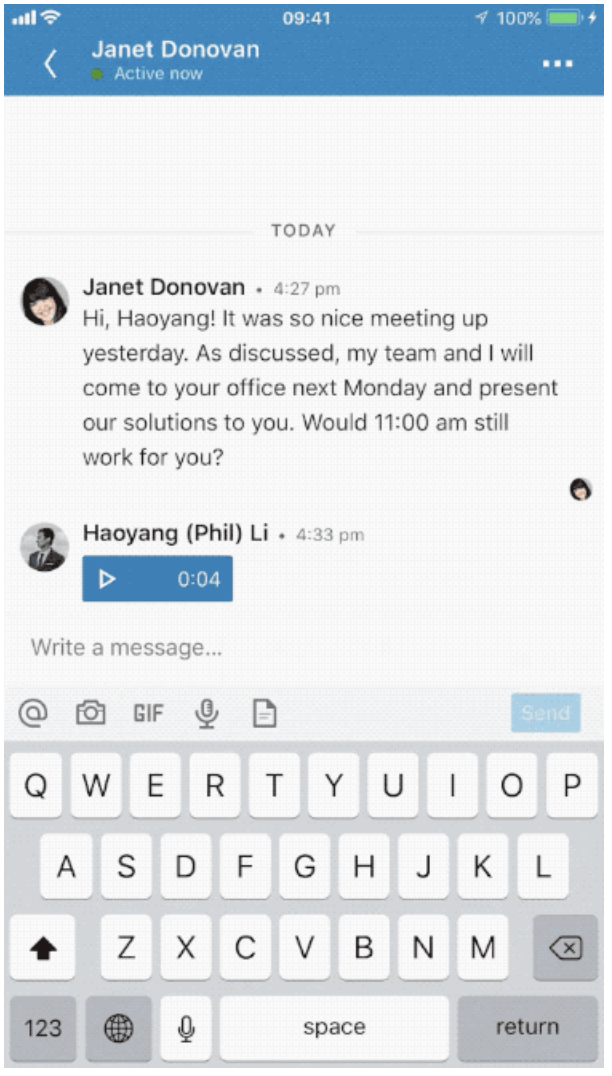The height and width of the screenshot is (1076, 612).
Task: Open Janet Donovan's profile picture
Action: click(x=45, y=301)
